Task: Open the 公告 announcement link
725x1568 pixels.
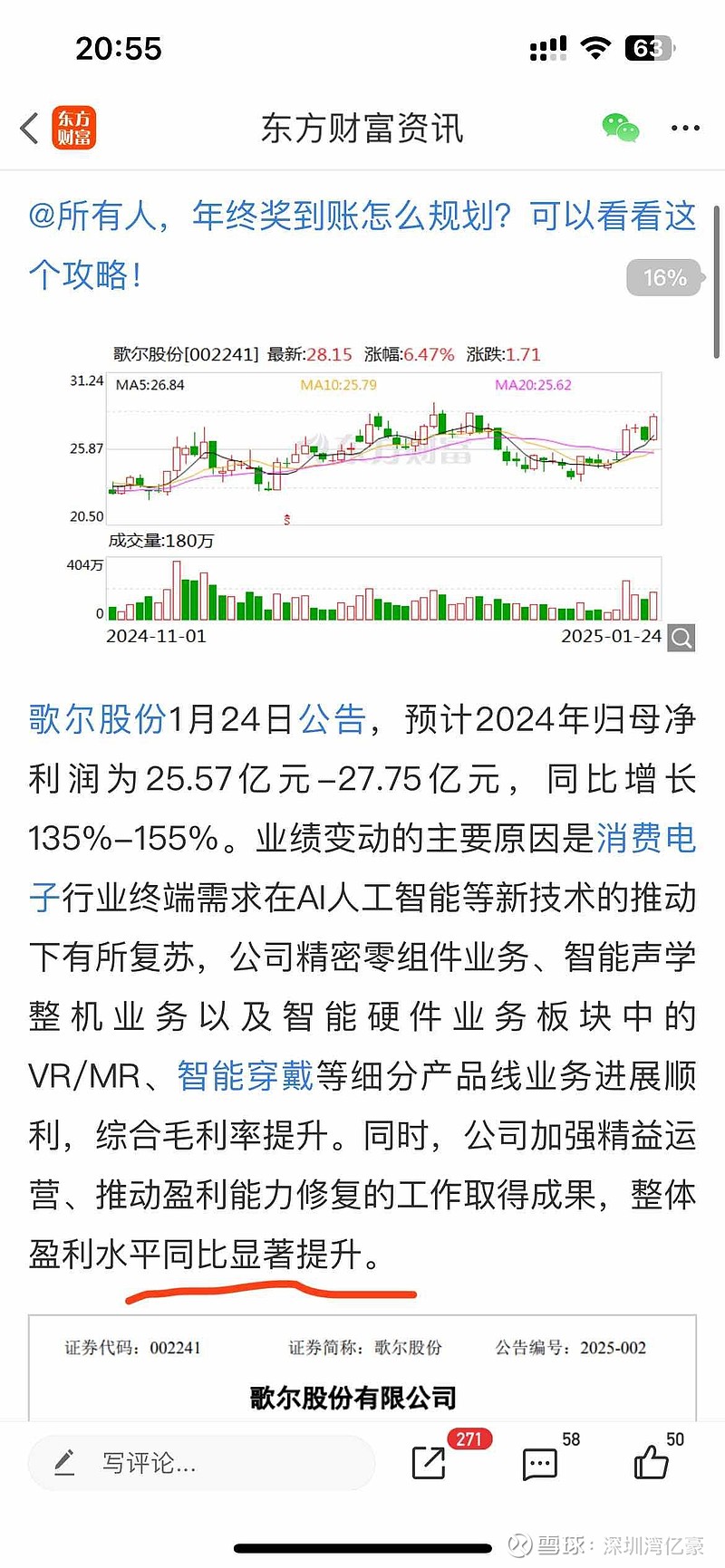Action: 333,719
